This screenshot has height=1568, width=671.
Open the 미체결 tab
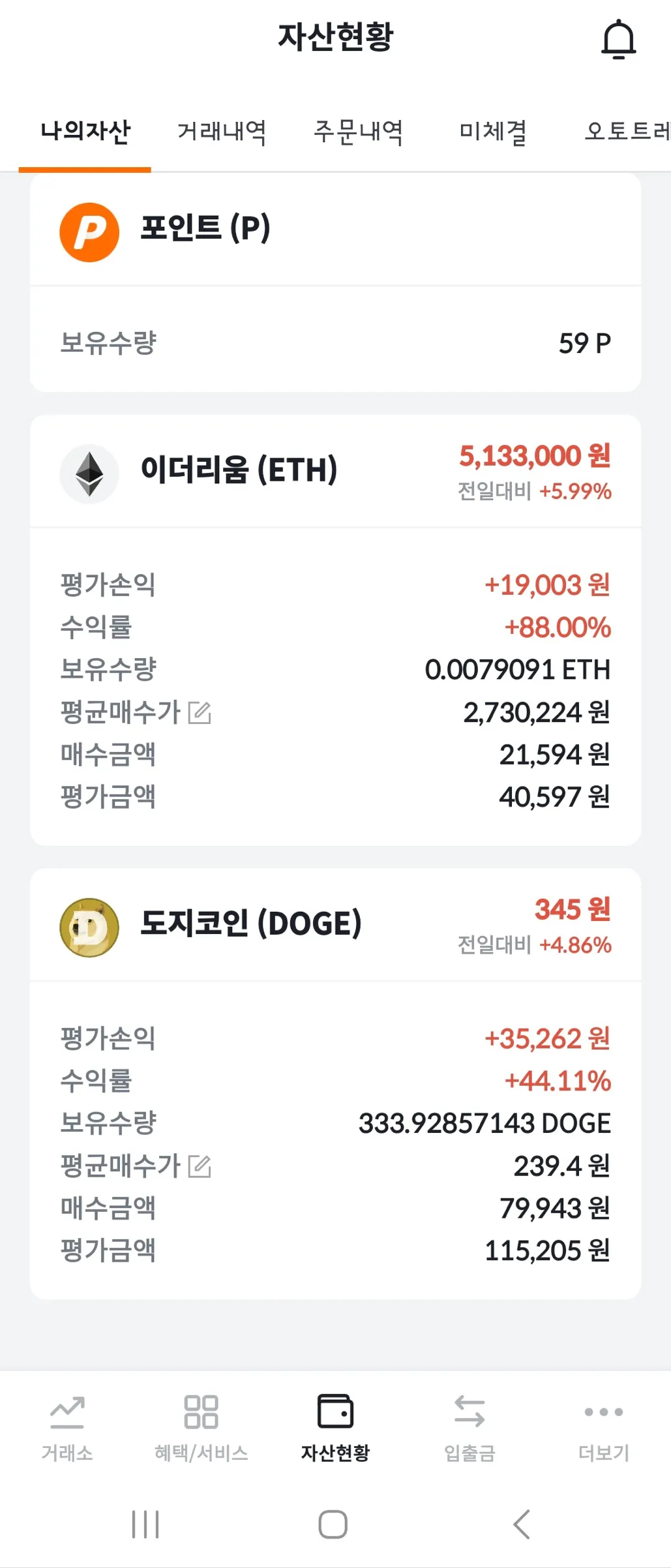(493, 131)
